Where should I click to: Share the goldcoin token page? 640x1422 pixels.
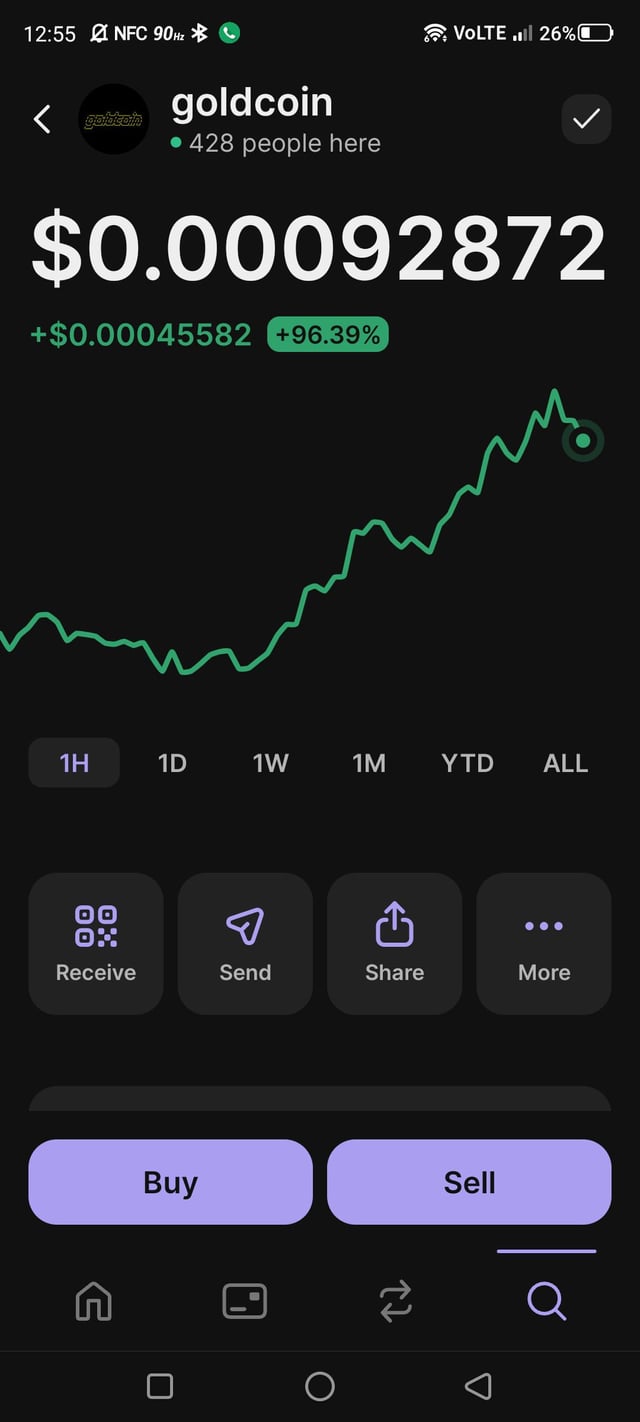[394, 943]
